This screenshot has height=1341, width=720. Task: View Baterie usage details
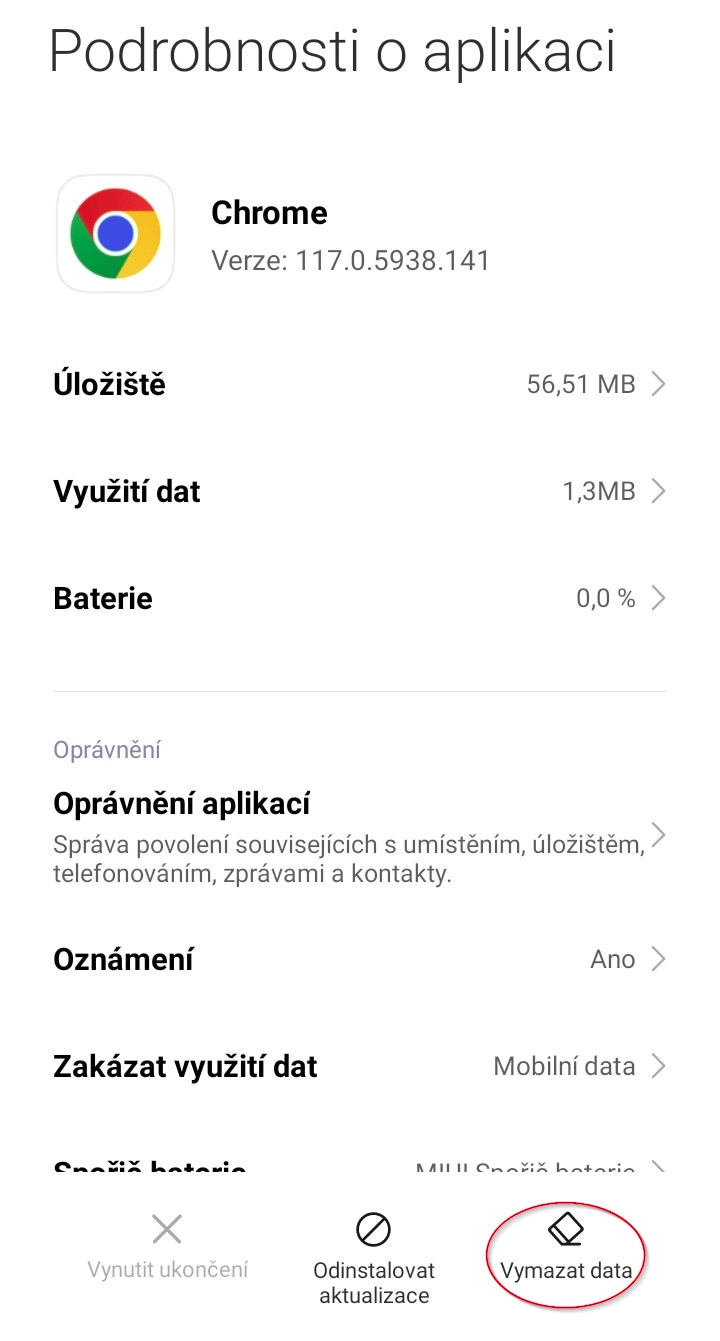(359, 598)
